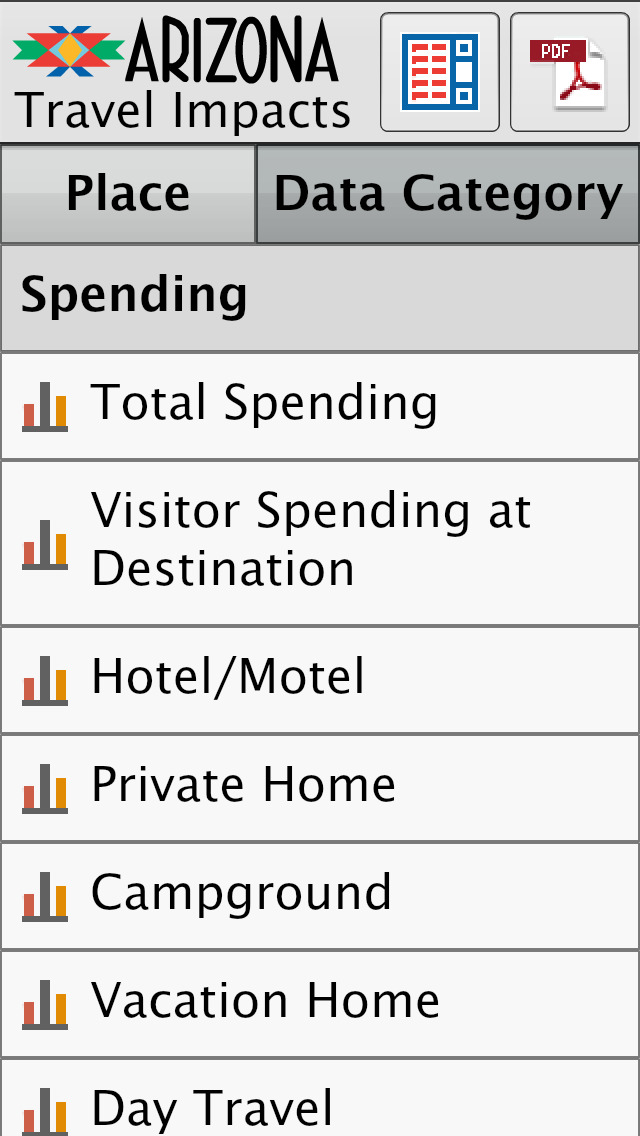The width and height of the screenshot is (640, 1136).
Task: Export the report as PDF
Action: [x=570, y=72]
